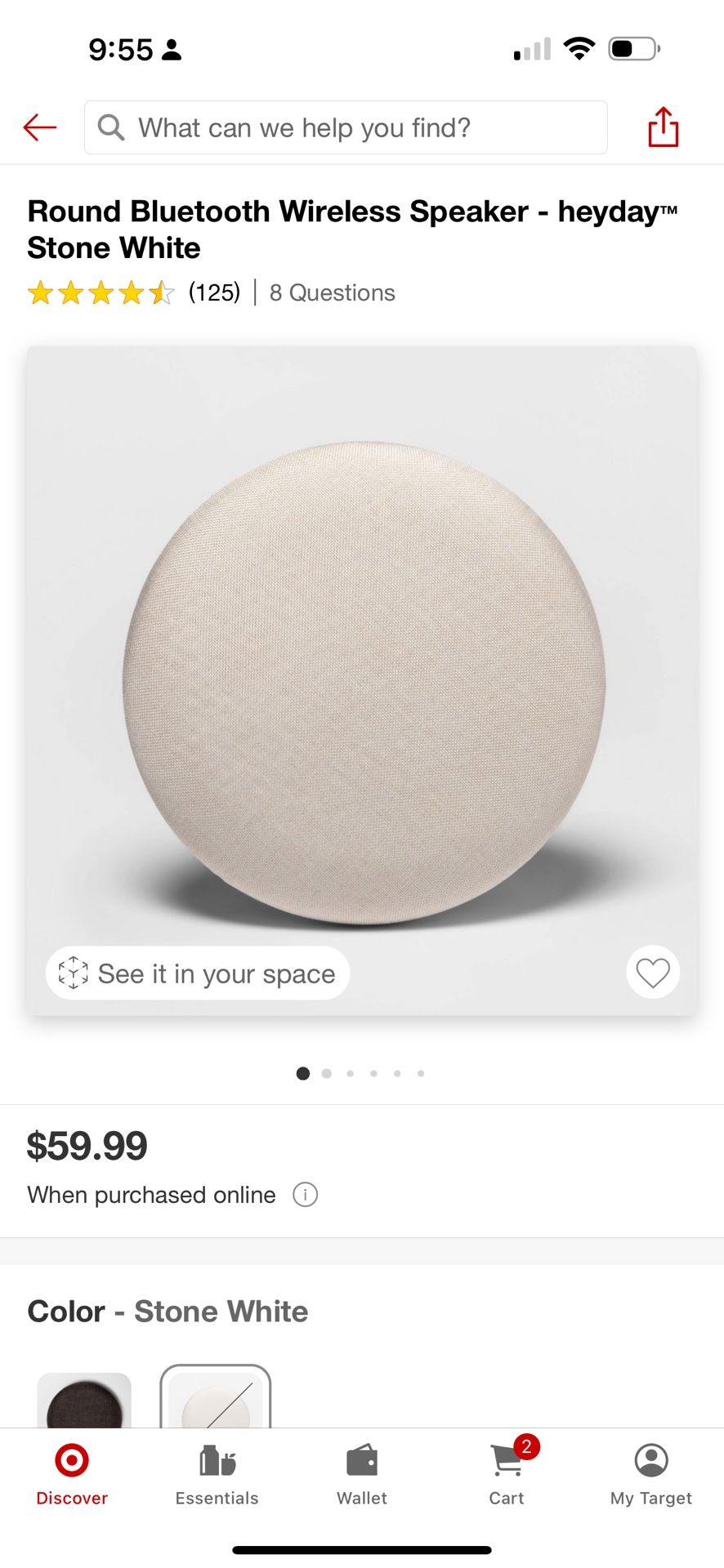The width and height of the screenshot is (724, 1568).
Task: Favorite the speaker using the heart toggle
Action: pos(652,973)
